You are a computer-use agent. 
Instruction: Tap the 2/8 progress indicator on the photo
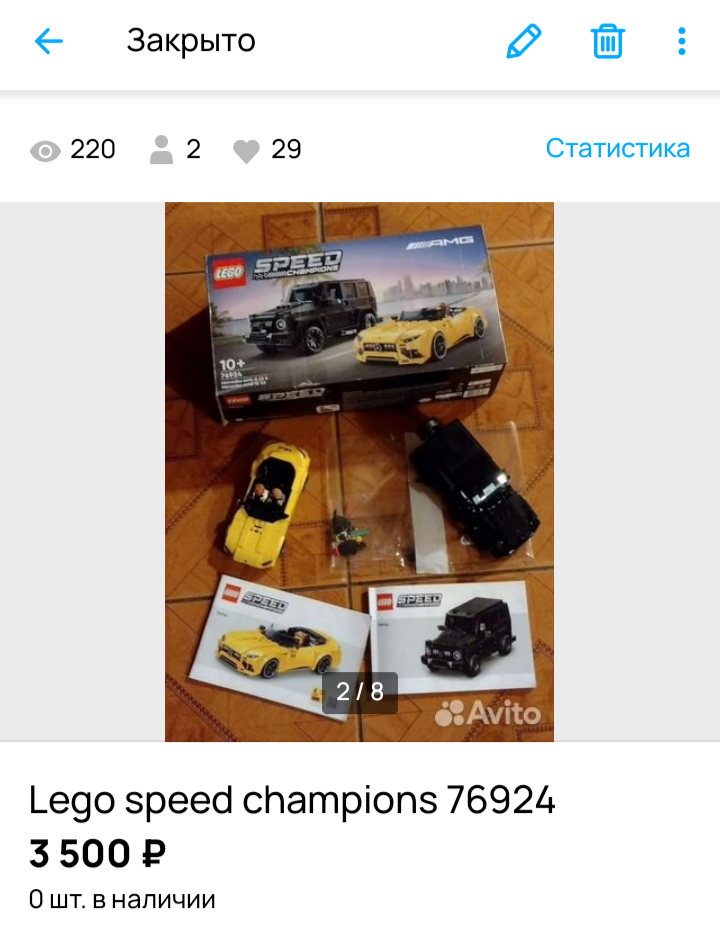[x=359, y=690]
